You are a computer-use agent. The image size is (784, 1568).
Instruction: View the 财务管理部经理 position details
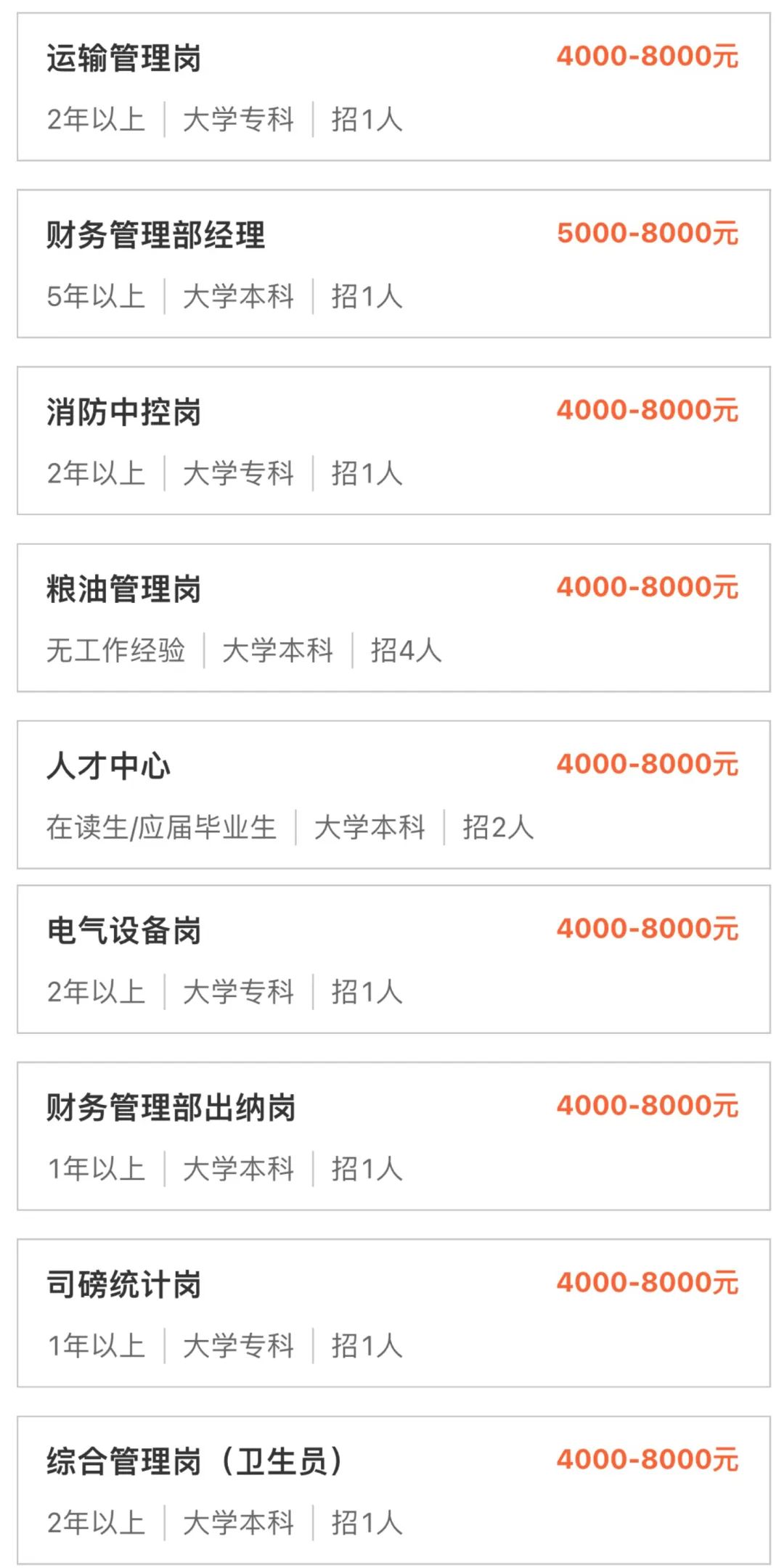[x=156, y=236]
